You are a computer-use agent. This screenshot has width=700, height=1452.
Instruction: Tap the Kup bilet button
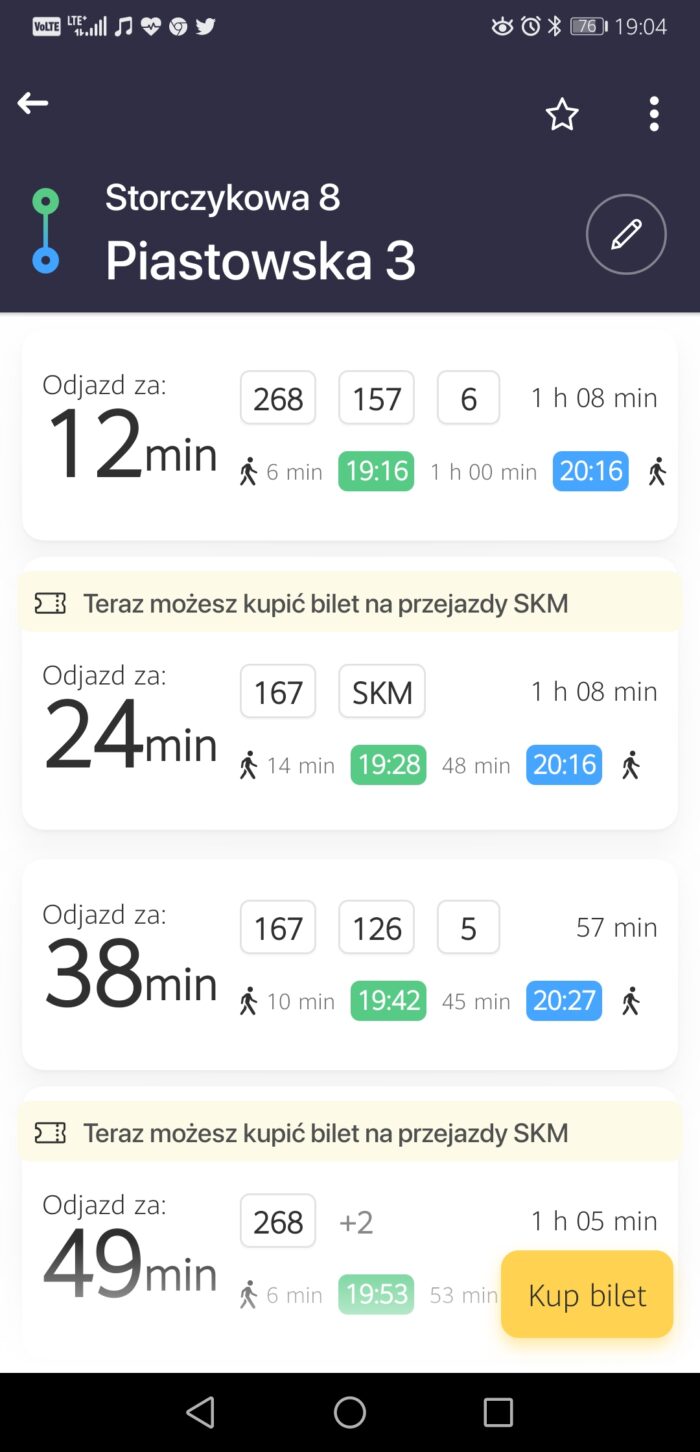point(587,1295)
